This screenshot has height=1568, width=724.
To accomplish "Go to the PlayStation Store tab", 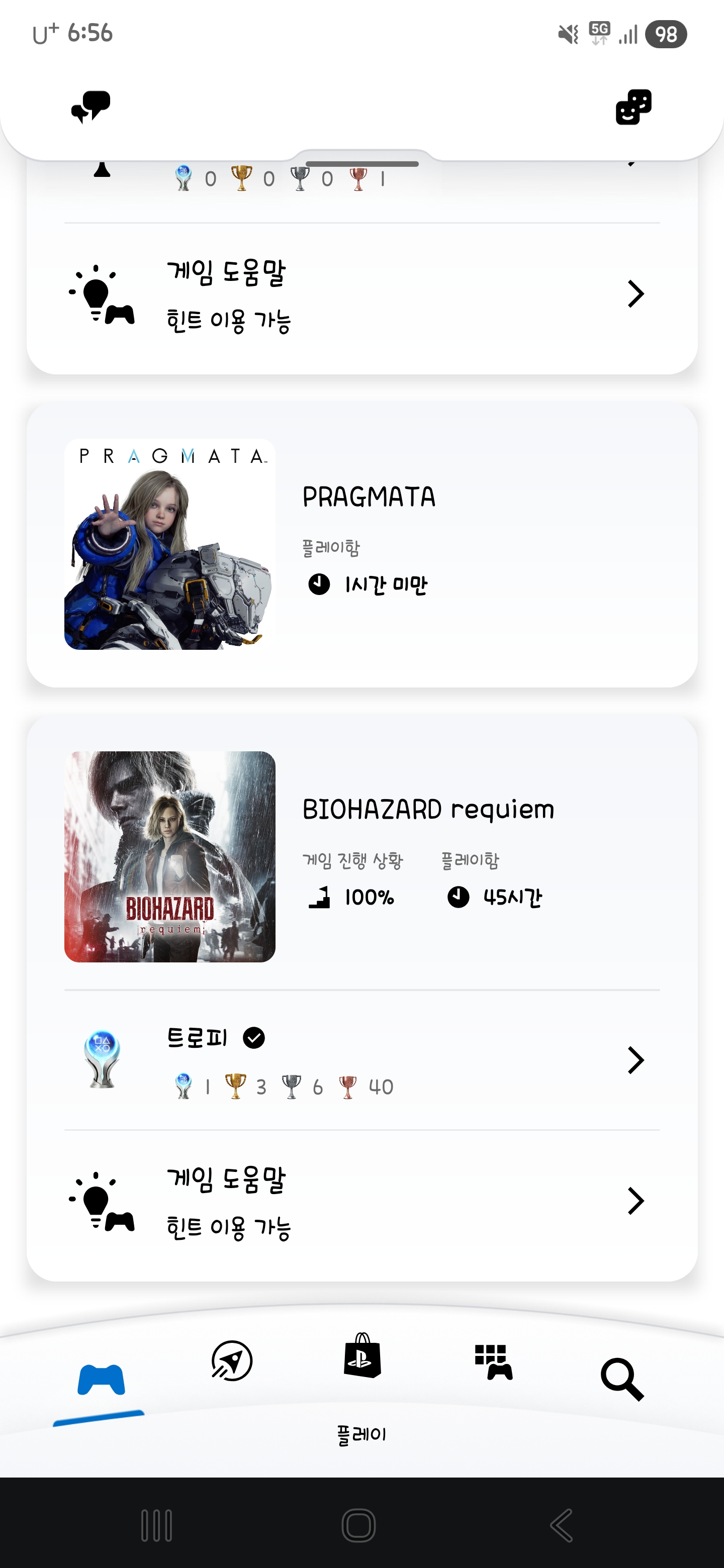I will [363, 1355].
